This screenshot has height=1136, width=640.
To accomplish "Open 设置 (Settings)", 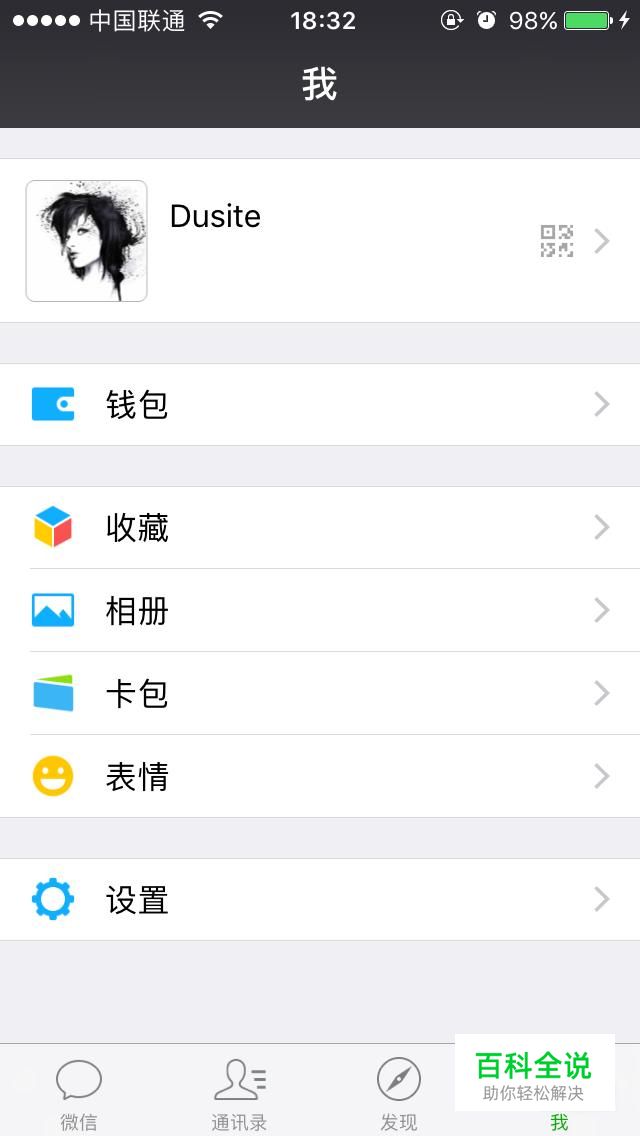I will click(x=320, y=900).
